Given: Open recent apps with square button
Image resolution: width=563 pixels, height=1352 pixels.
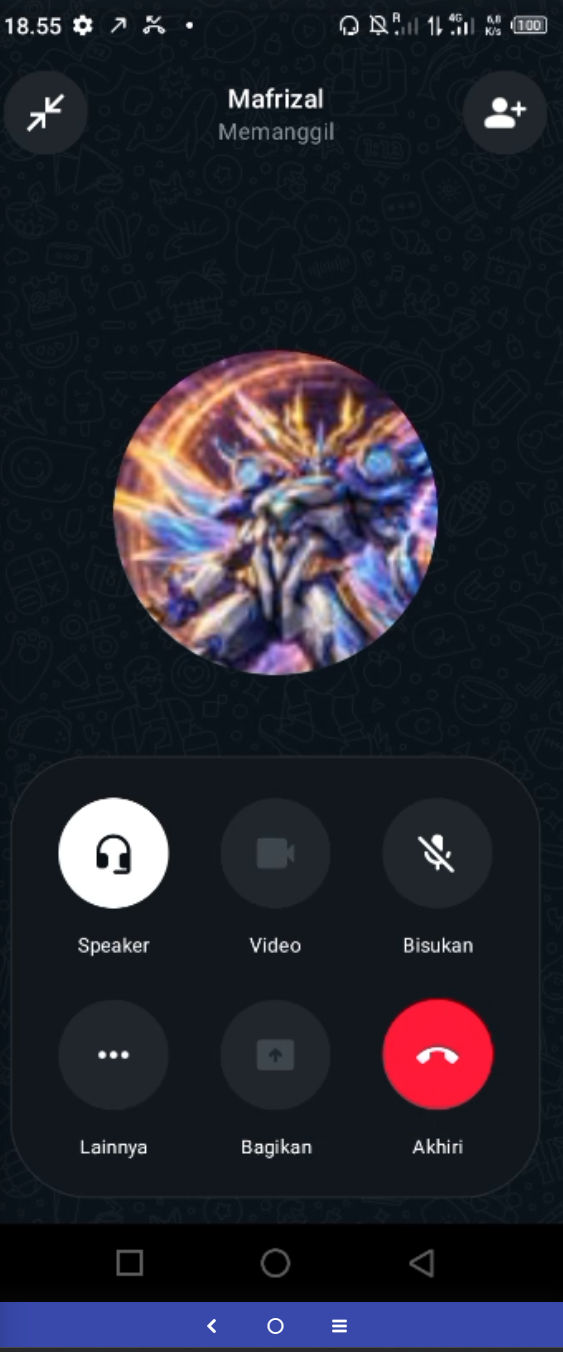Looking at the screenshot, I should 130,1263.
